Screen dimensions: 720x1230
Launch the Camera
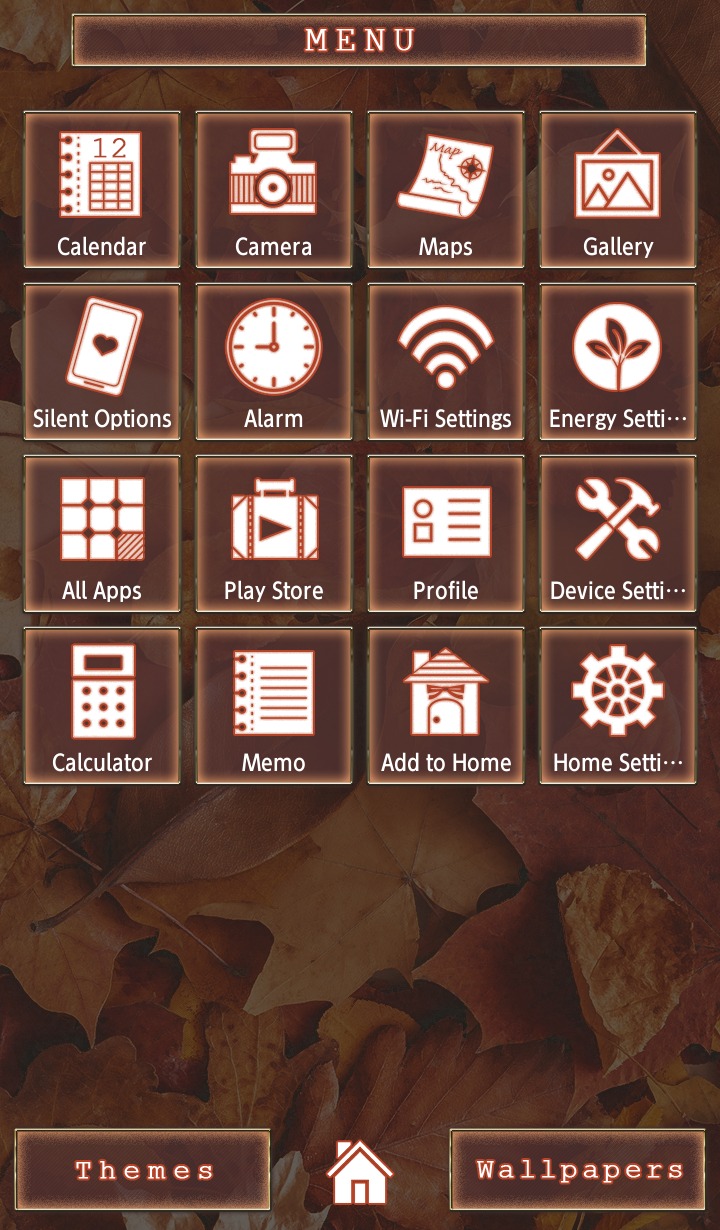point(274,190)
